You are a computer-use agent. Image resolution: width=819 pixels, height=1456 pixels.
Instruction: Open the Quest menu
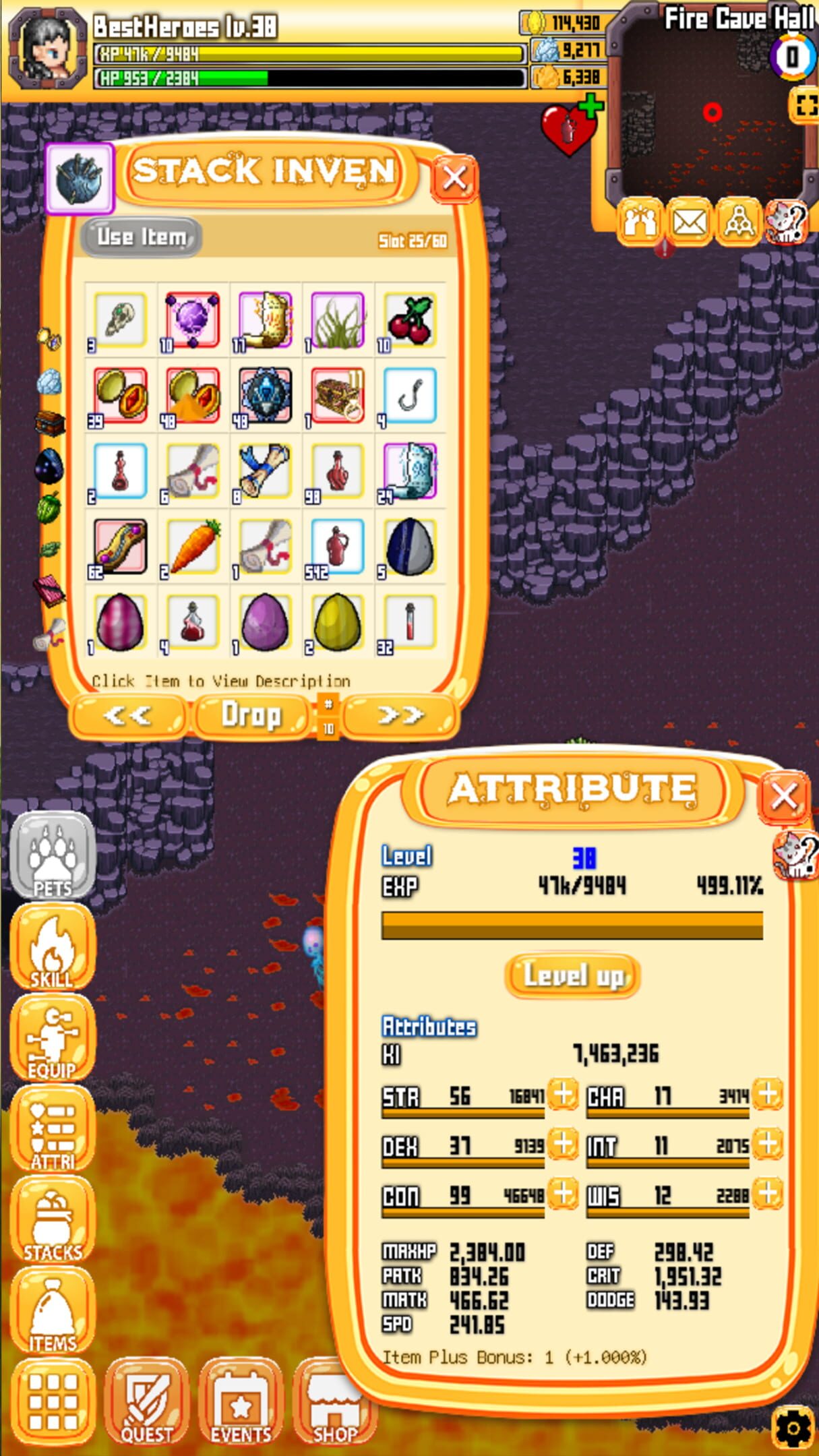[146, 1403]
